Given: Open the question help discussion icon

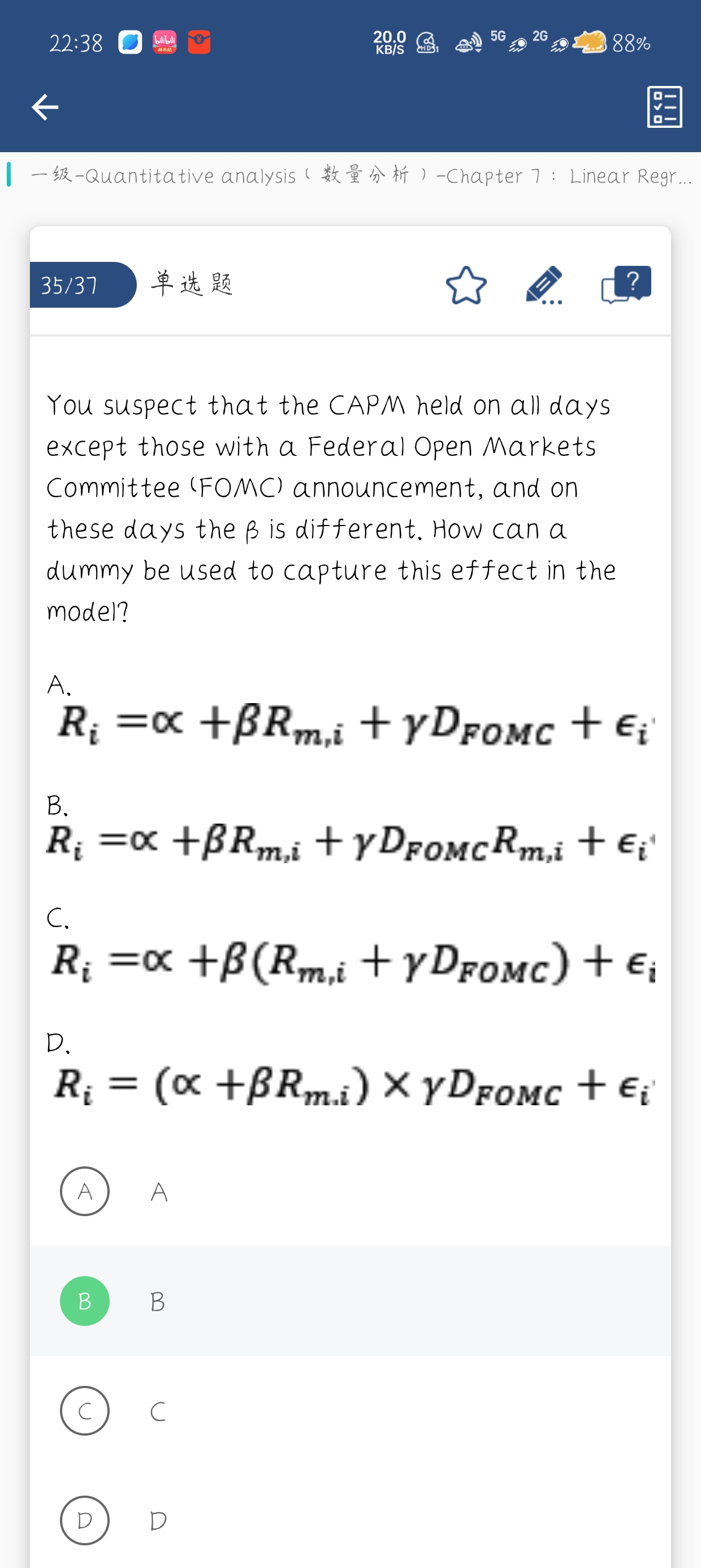Looking at the screenshot, I should 626,285.
